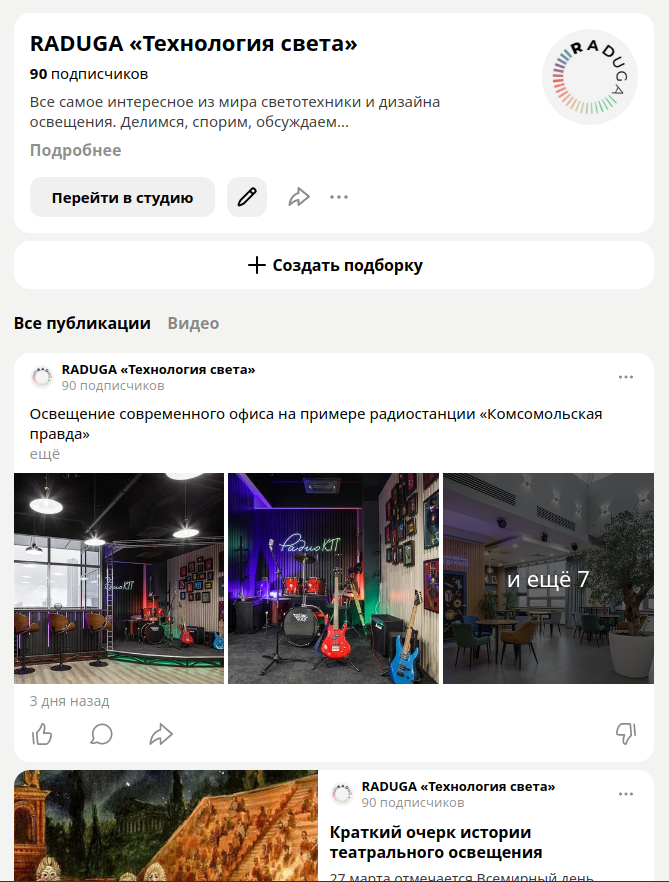The image size is (669, 882).
Task: Select the 'Все публикации' tab
Action: tap(82, 323)
